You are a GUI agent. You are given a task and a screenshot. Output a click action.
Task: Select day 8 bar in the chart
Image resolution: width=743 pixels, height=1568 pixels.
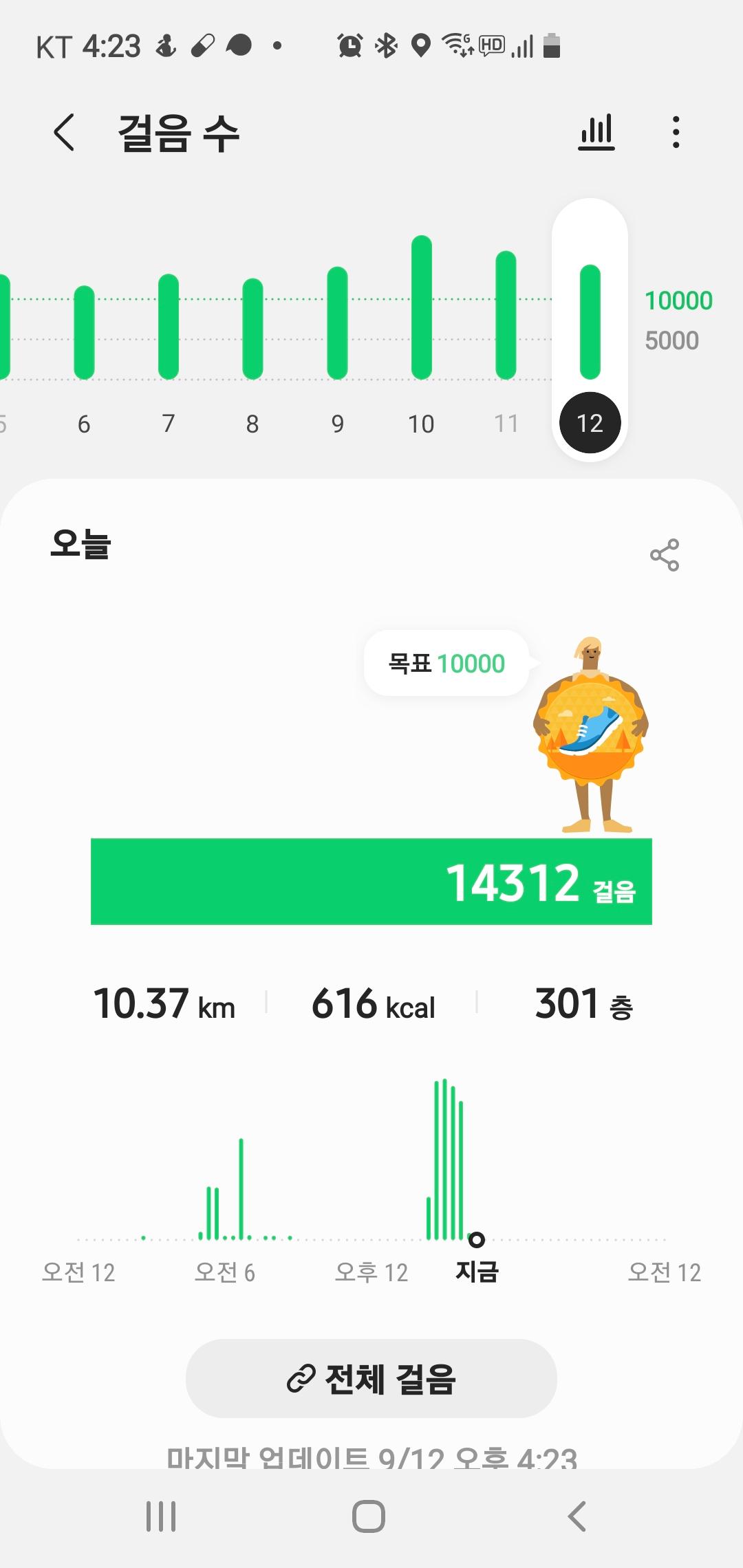pyautogui.click(x=252, y=329)
